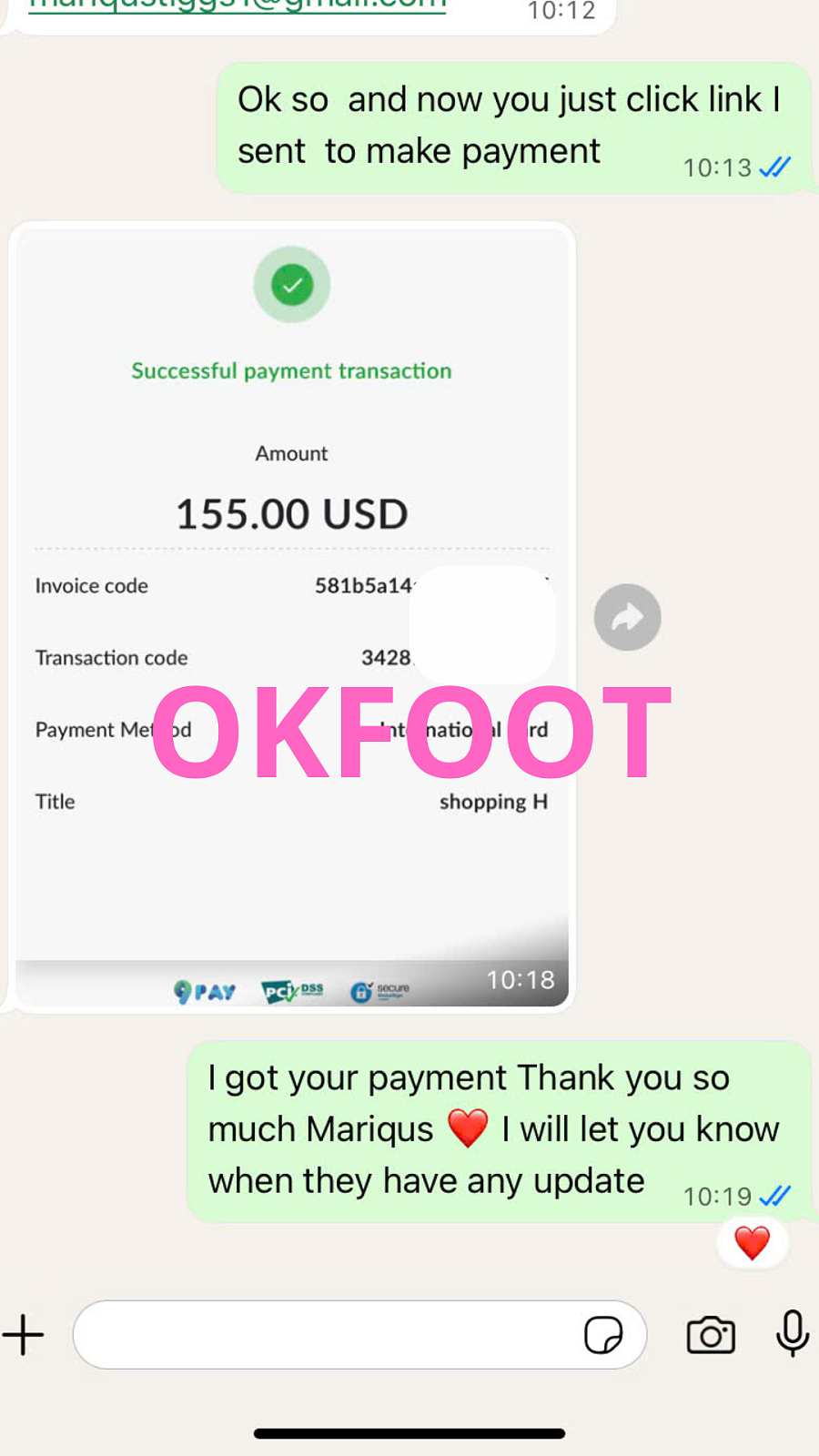The width and height of the screenshot is (819, 1456).
Task: Open the sticker picker in message box
Action: tap(602, 1335)
